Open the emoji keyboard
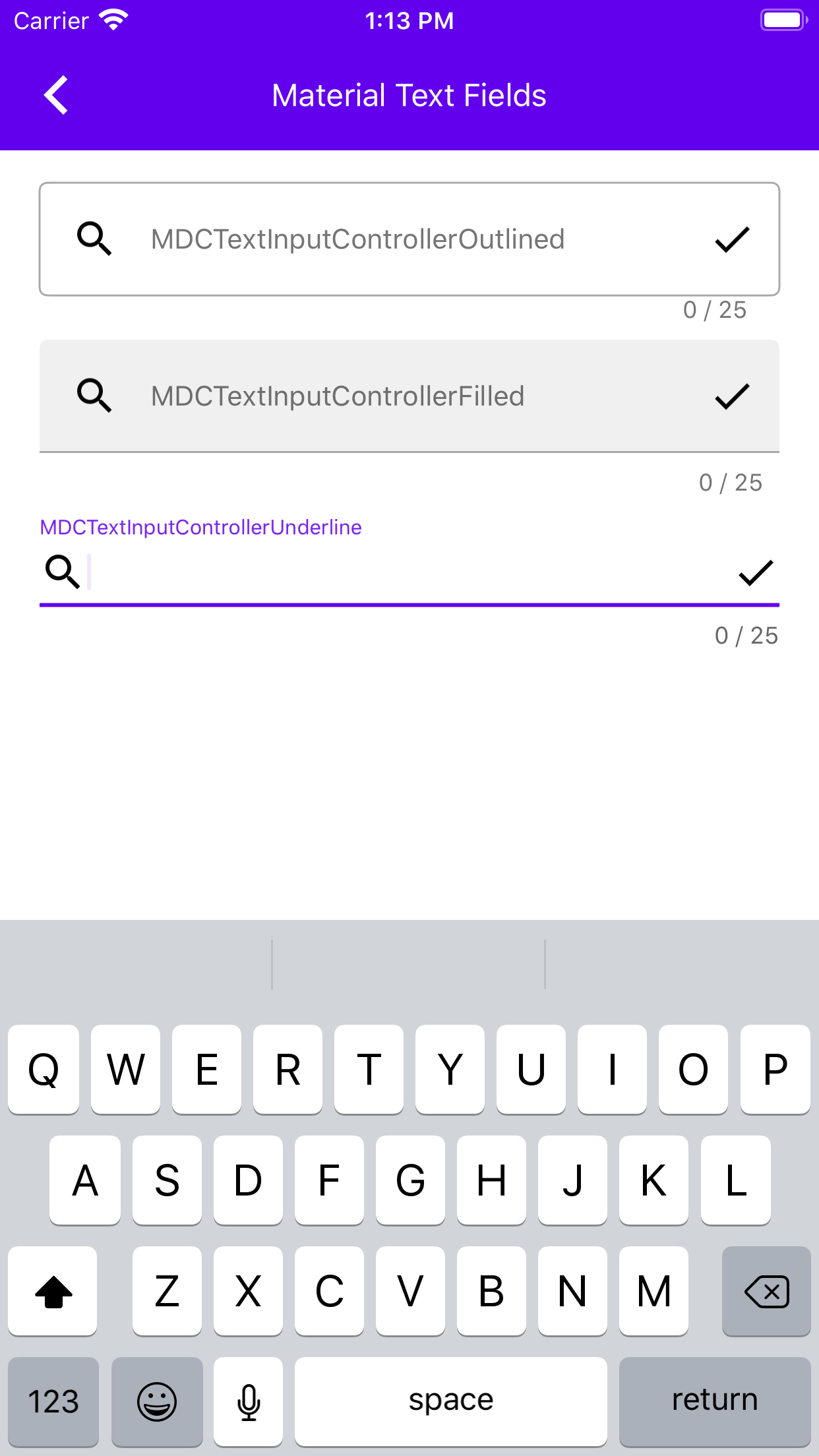 pyautogui.click(x=157, y=1401)
